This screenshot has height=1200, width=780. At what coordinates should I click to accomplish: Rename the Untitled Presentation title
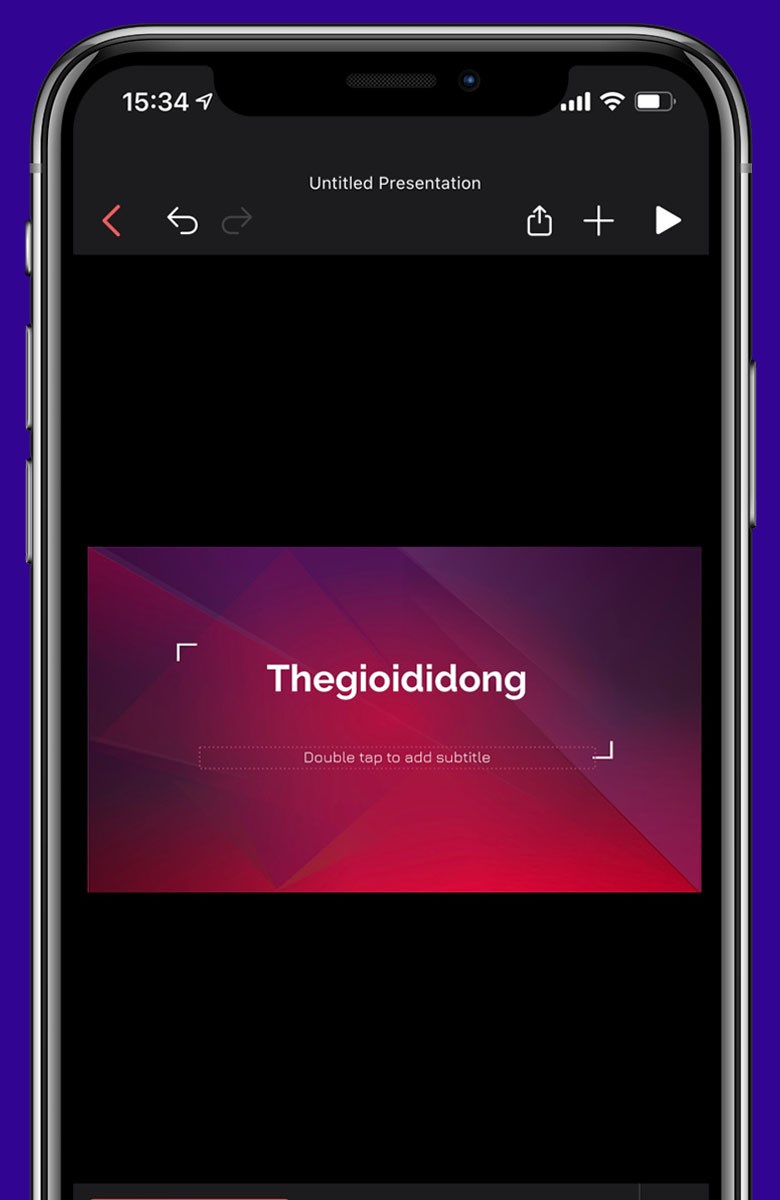coord(394,183)
